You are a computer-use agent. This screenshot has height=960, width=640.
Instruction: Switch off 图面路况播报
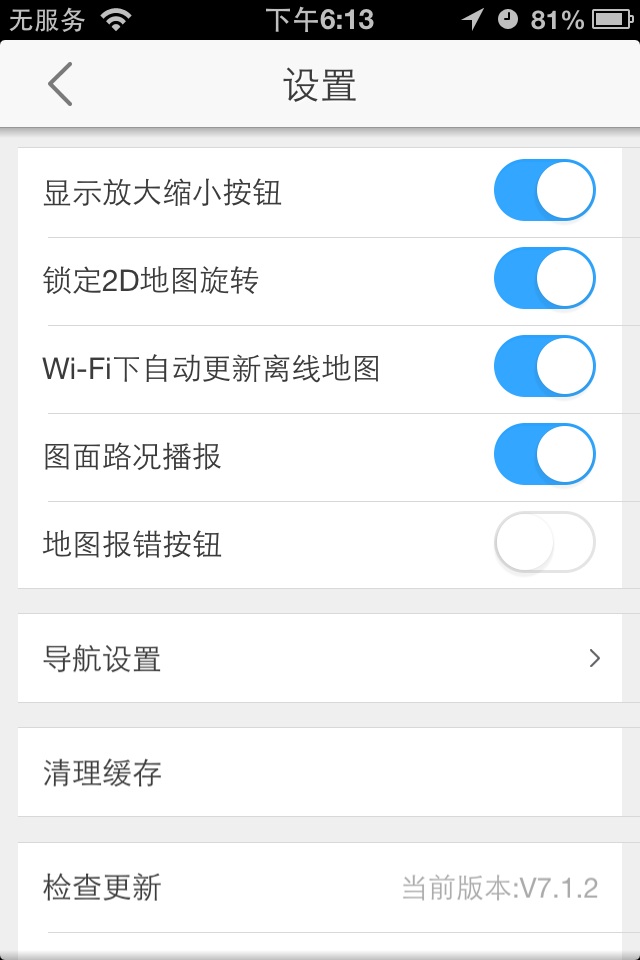pos(544,456)
